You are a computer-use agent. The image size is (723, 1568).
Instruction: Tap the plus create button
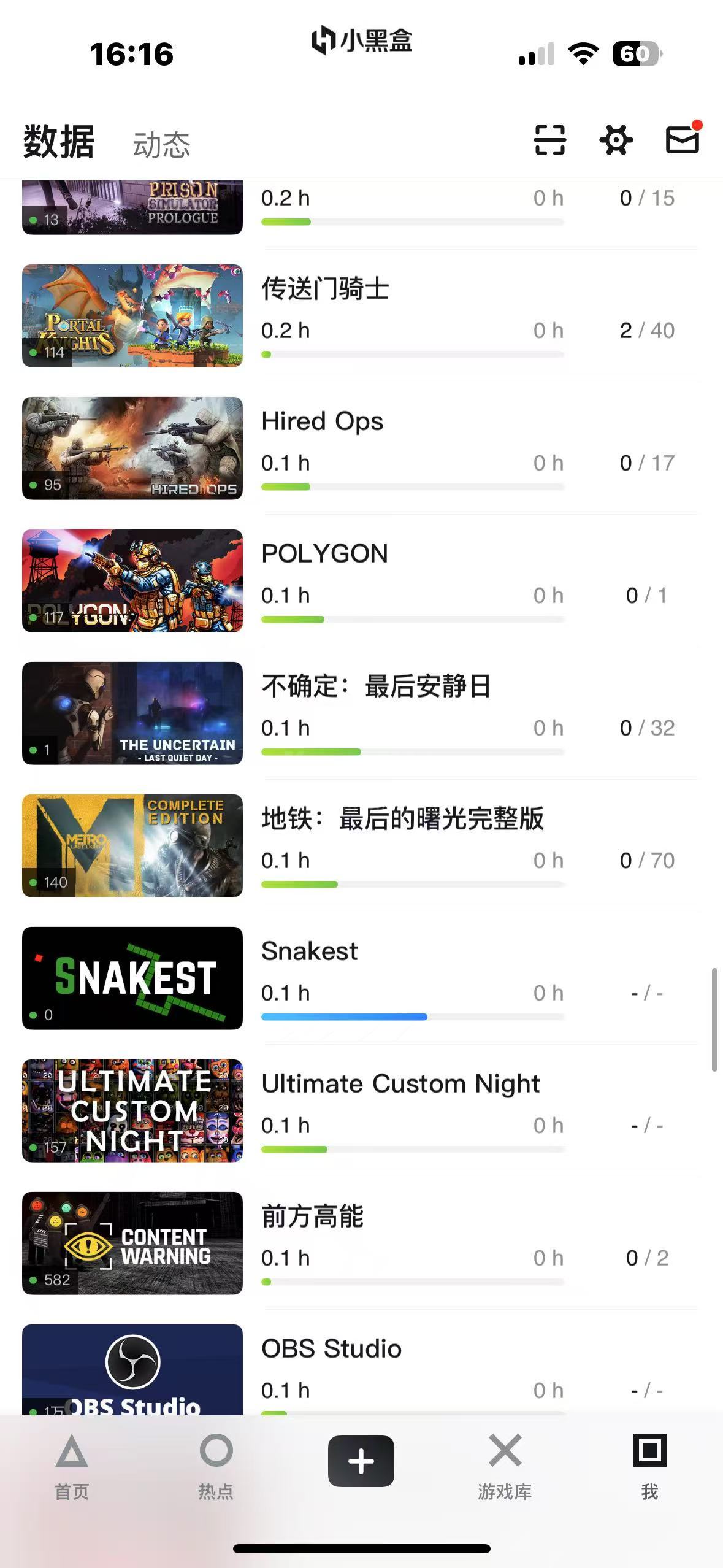(x=361, y=1461)
